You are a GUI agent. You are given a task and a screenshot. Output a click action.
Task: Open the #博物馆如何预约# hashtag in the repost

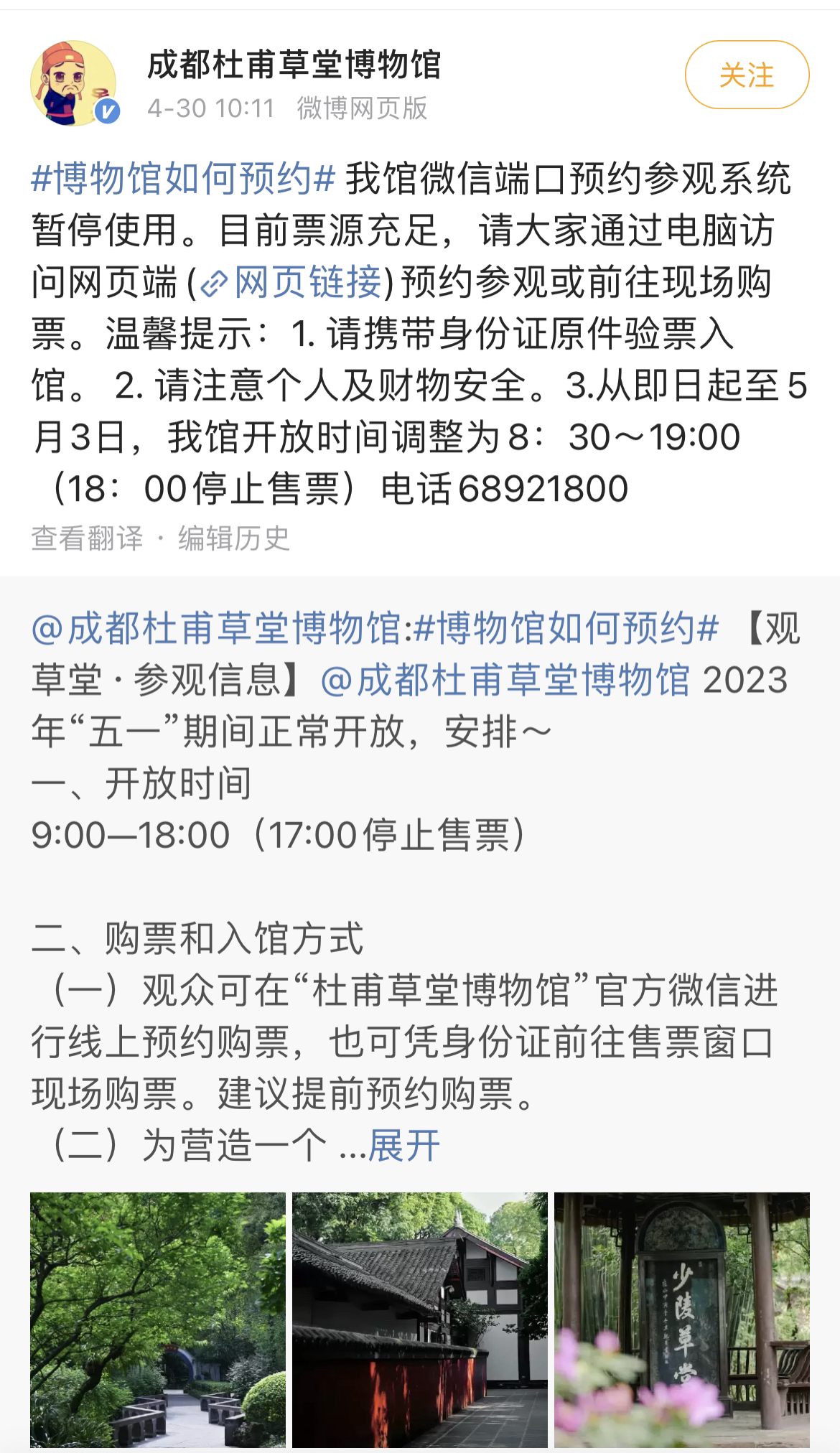(567, 630)
